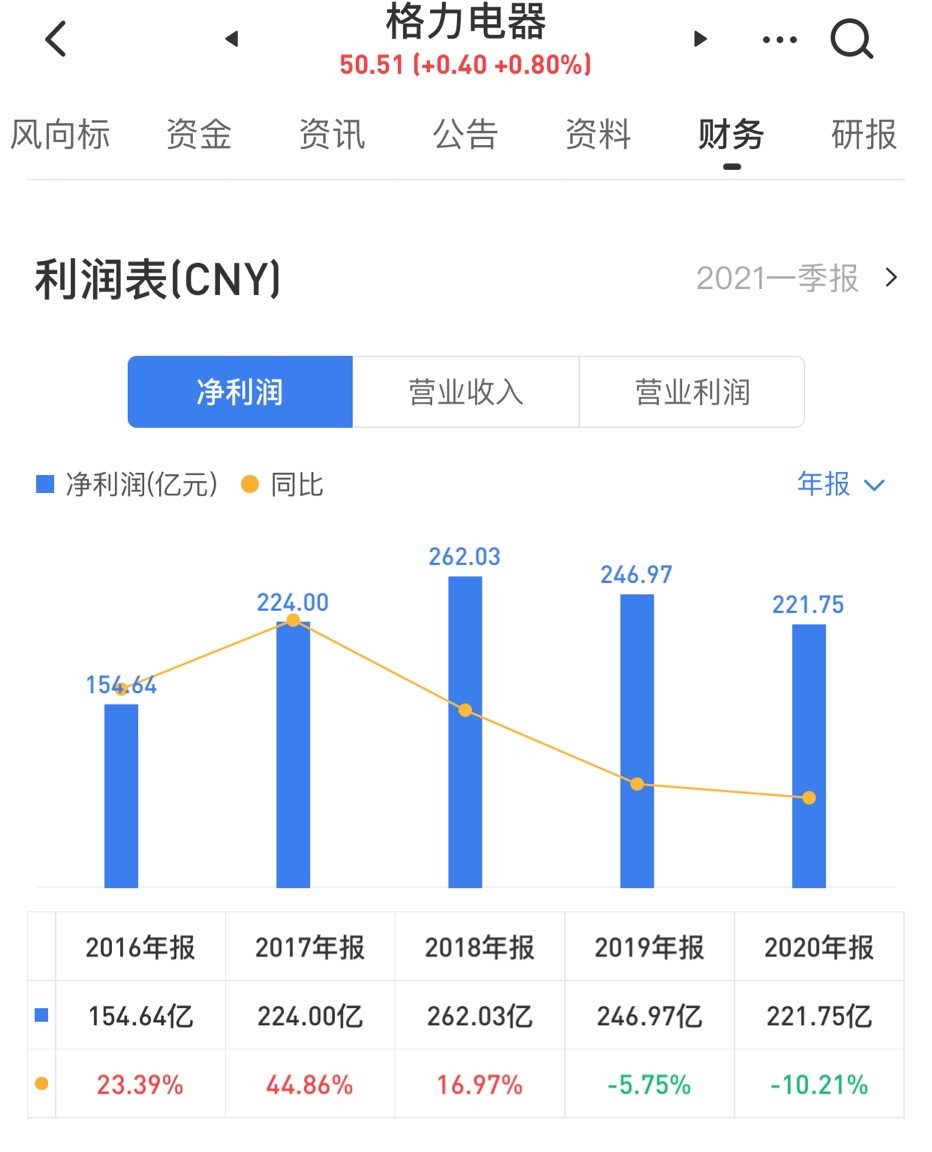932x1152 pixels.
Task: Open the more options ellipsis menu
Action: point(778,39)
